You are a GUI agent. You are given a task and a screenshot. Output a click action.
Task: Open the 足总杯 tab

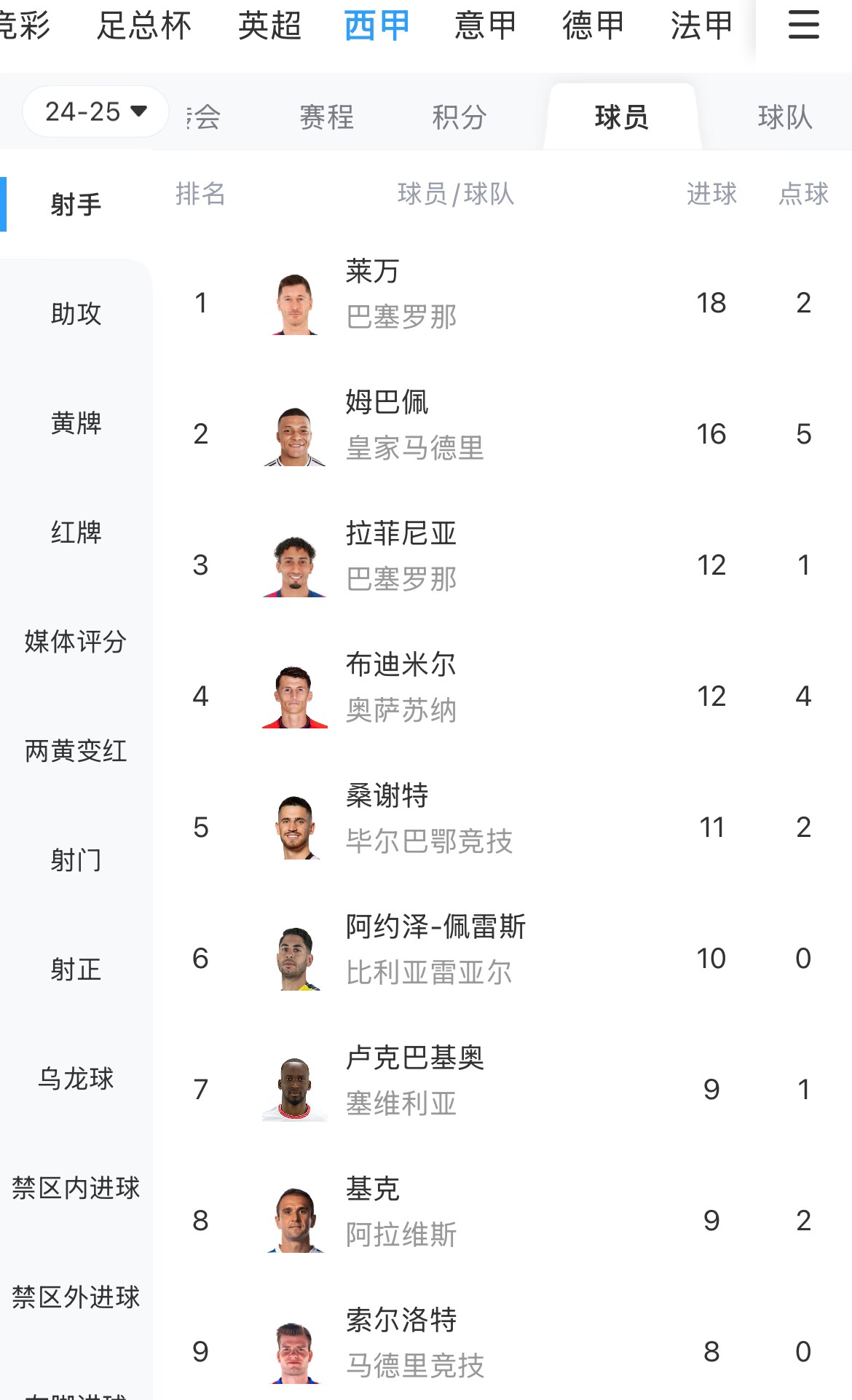[144, 26]
